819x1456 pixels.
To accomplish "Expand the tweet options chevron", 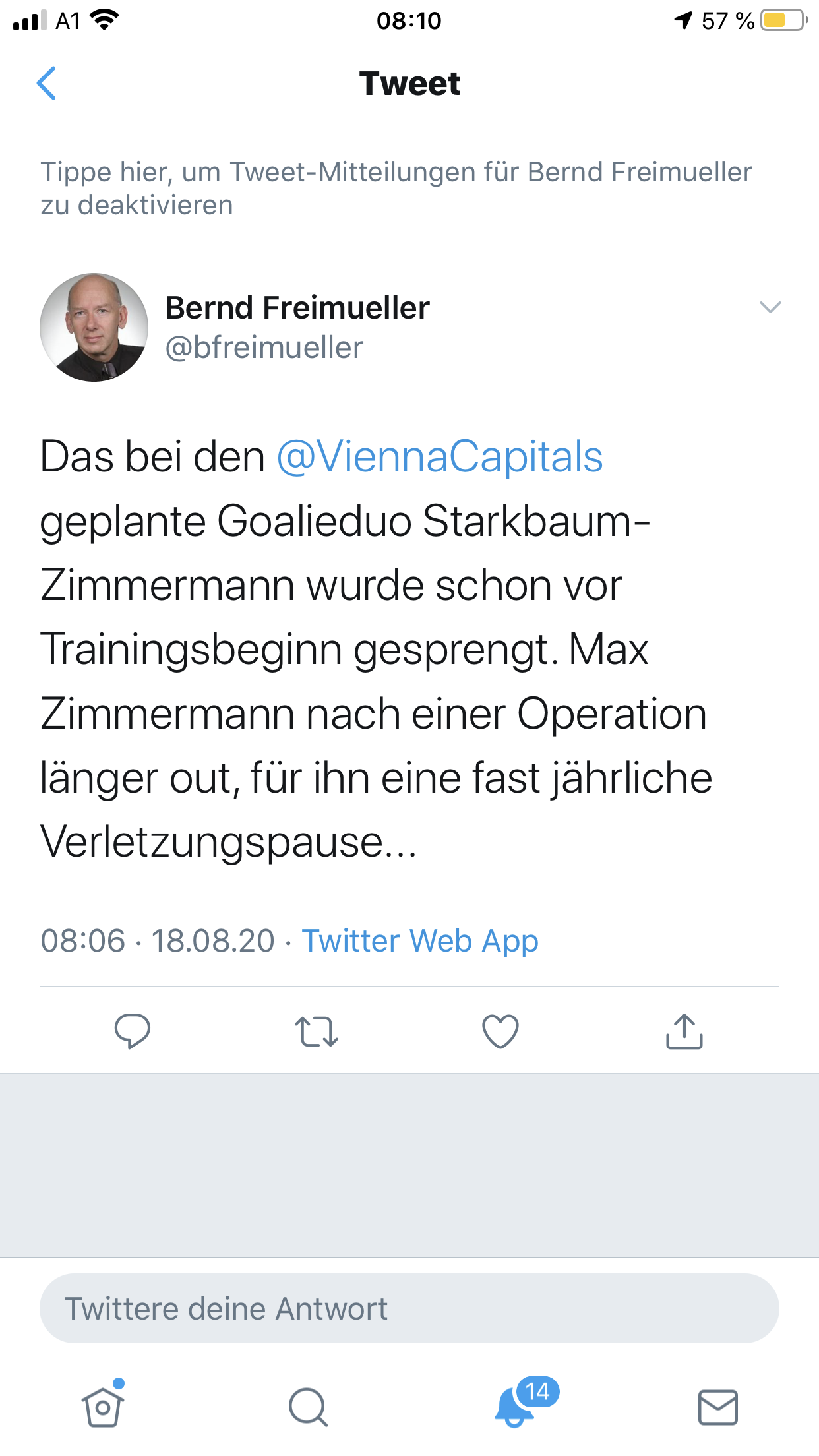I will pyautogui.click(x=770, y=307).
